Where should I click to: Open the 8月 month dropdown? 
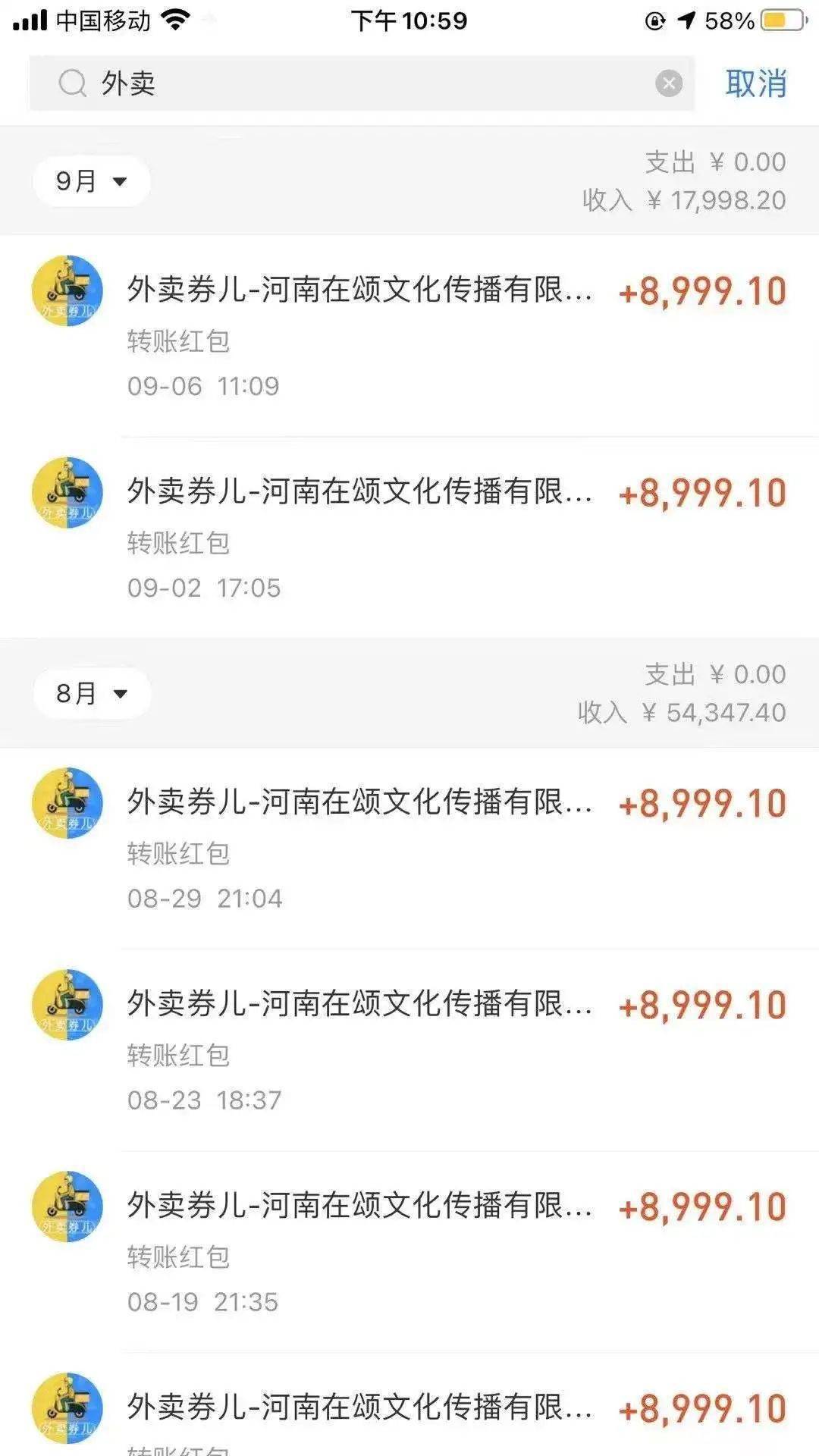[x=92, y=693]
